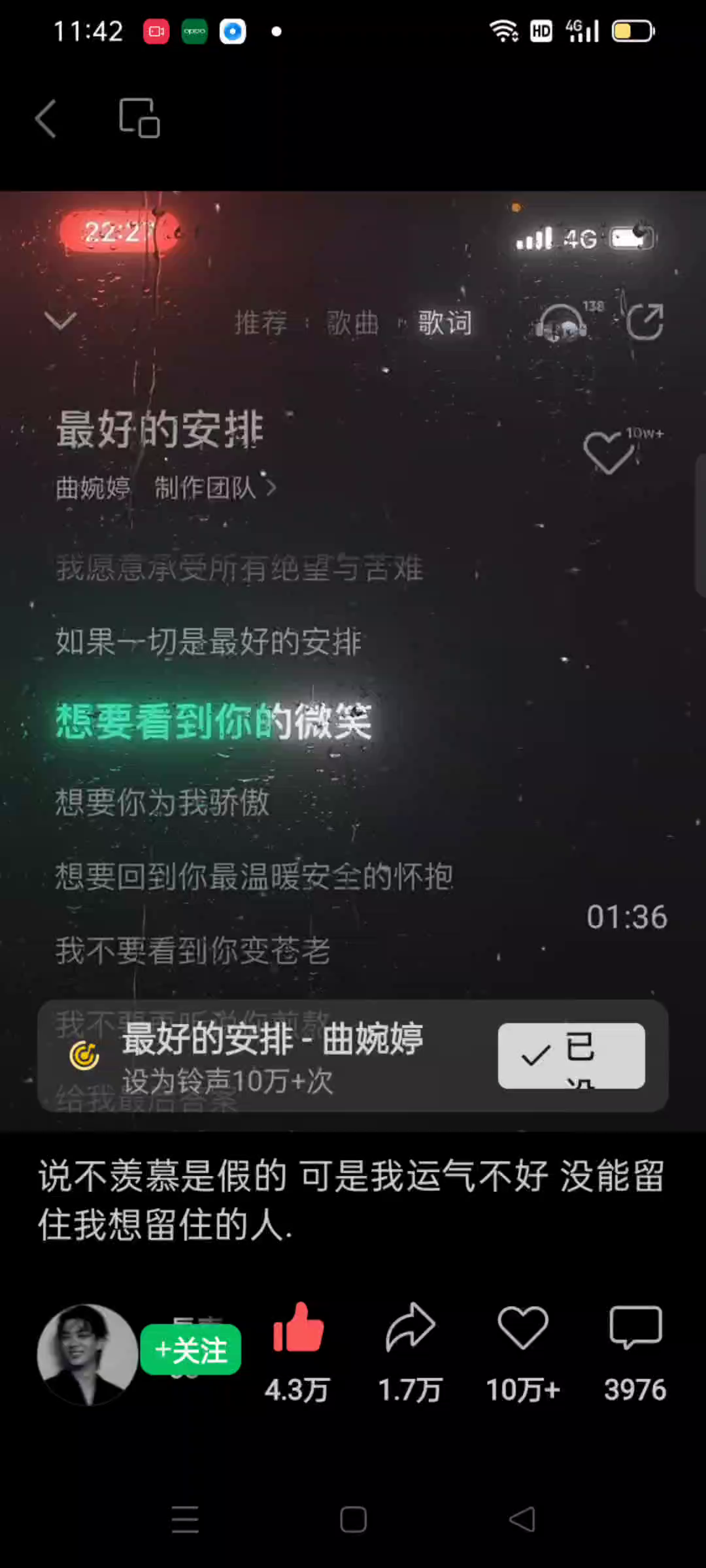Open the floating window mode icon
706x1568 pixels.
(x=139, y=118)
